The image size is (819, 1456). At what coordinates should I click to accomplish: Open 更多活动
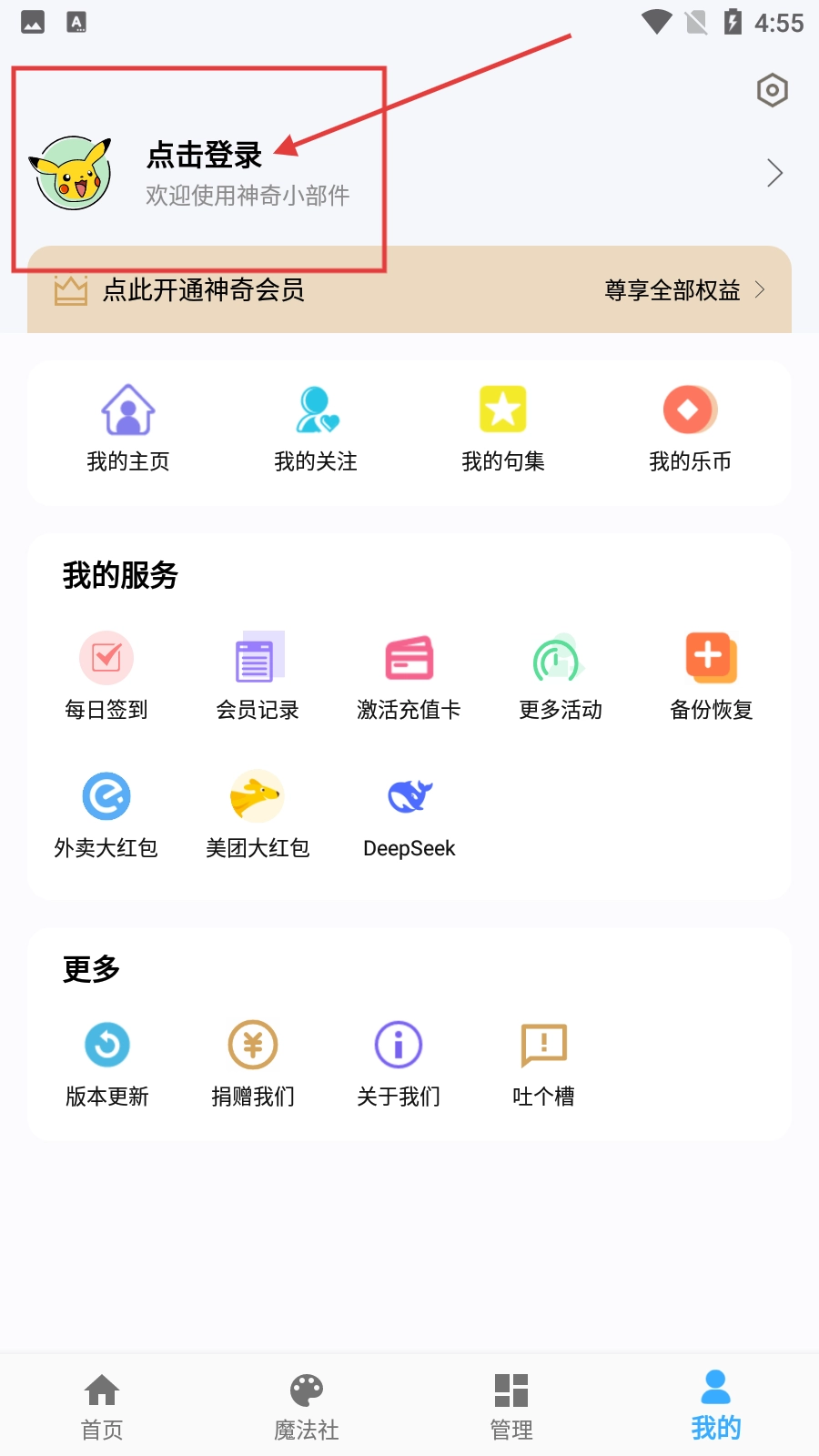pyautogui.click(x=561, y=675)
